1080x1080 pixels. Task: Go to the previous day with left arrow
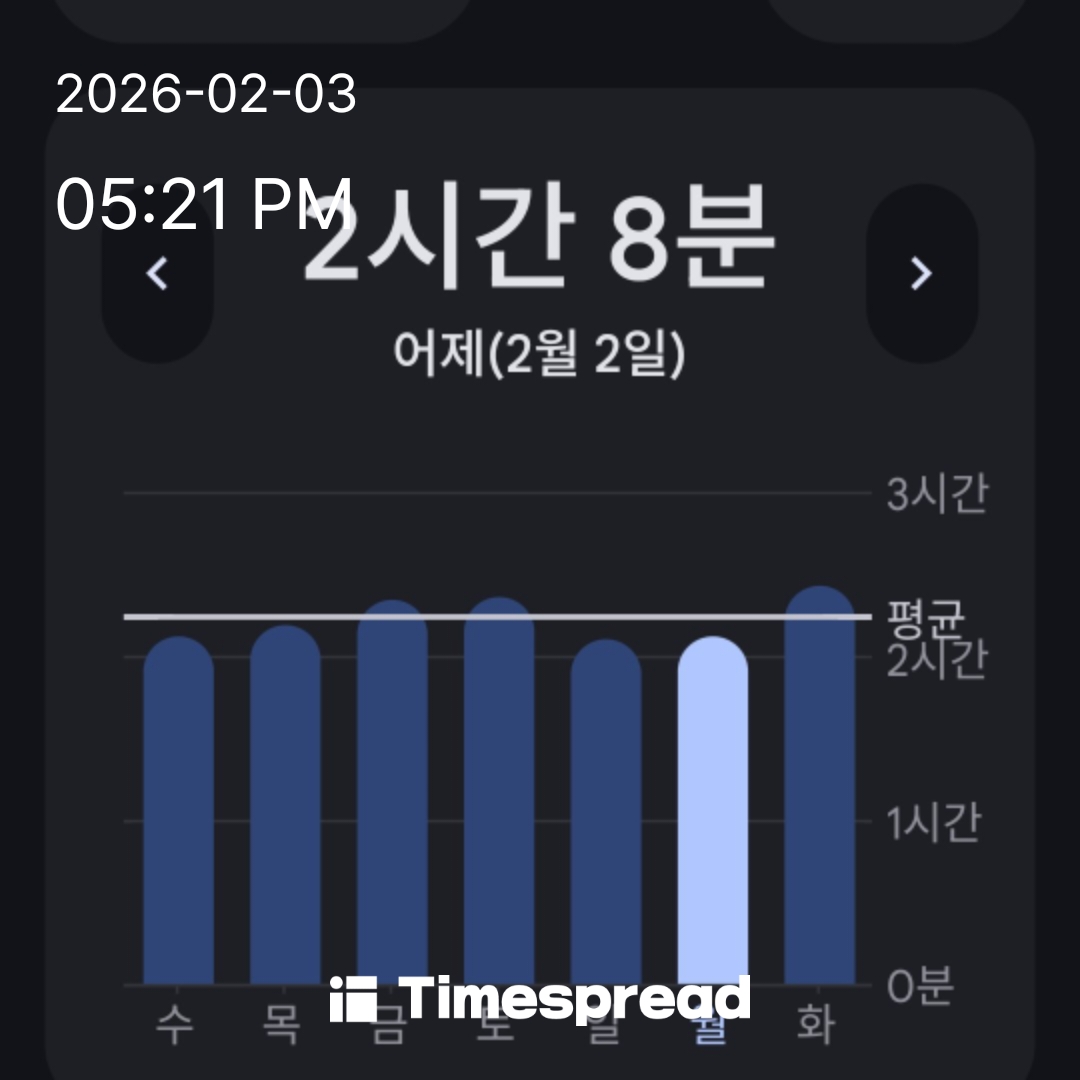pyautogui.click(x=157, y=273)
